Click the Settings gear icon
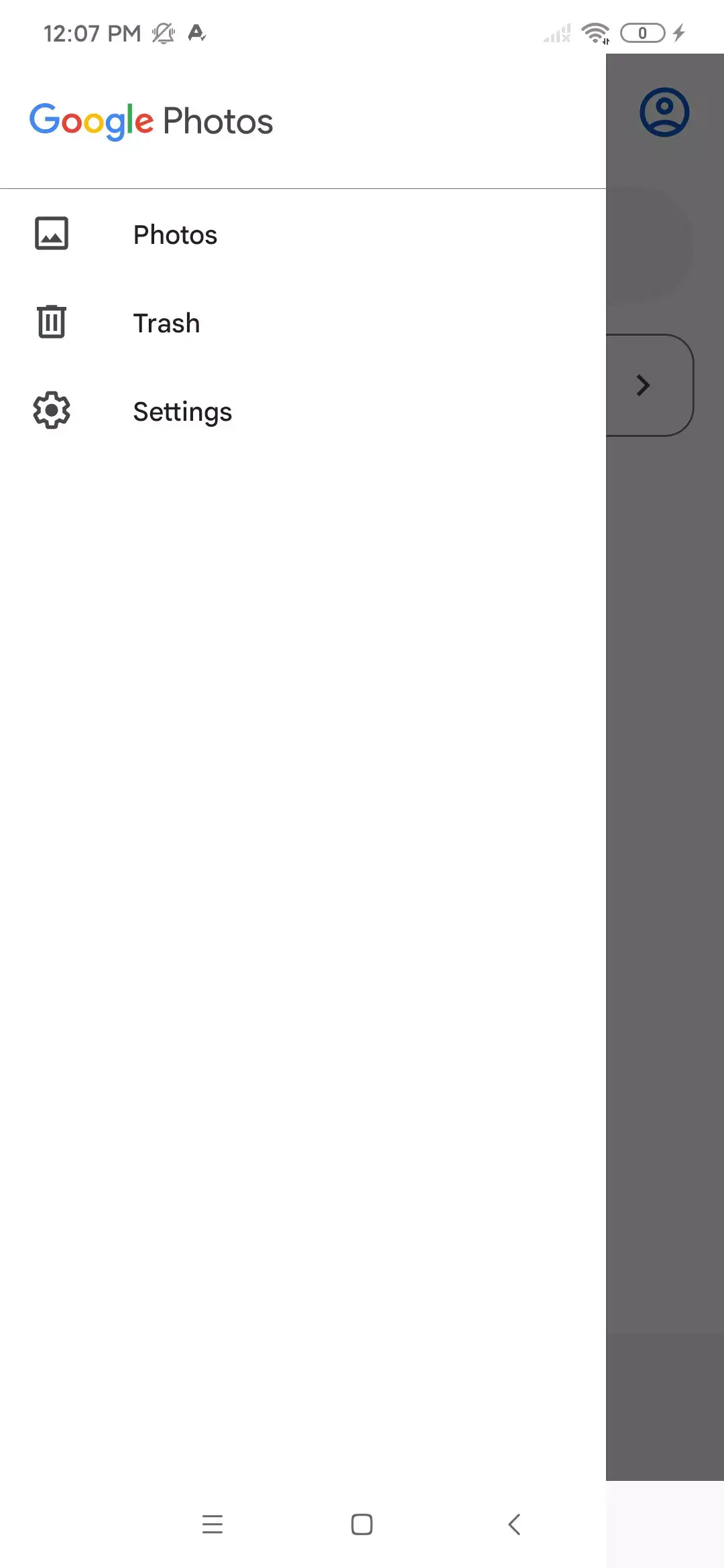 [x=50, y=411]
